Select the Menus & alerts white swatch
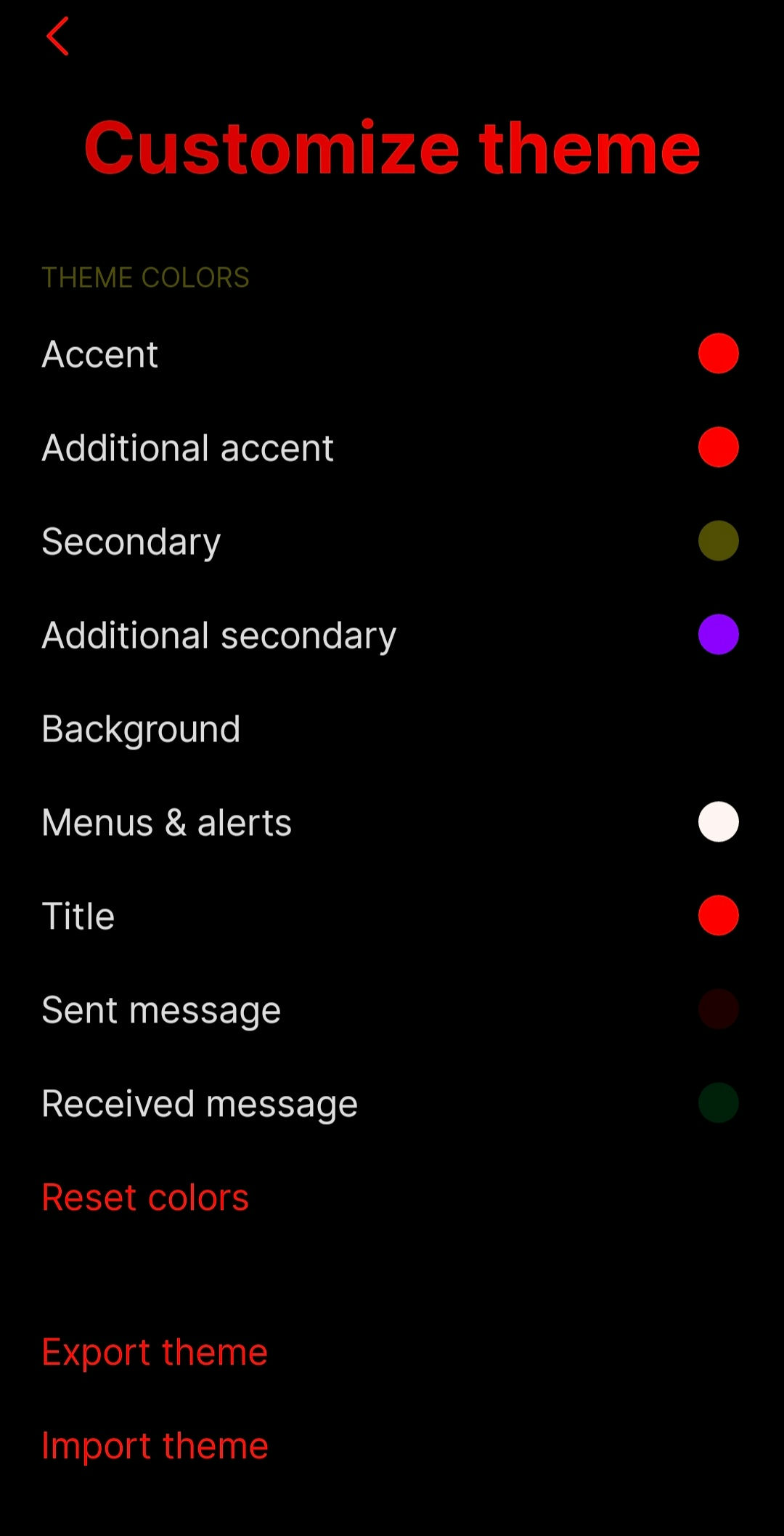784x1536 pixels. pos(718,821)
